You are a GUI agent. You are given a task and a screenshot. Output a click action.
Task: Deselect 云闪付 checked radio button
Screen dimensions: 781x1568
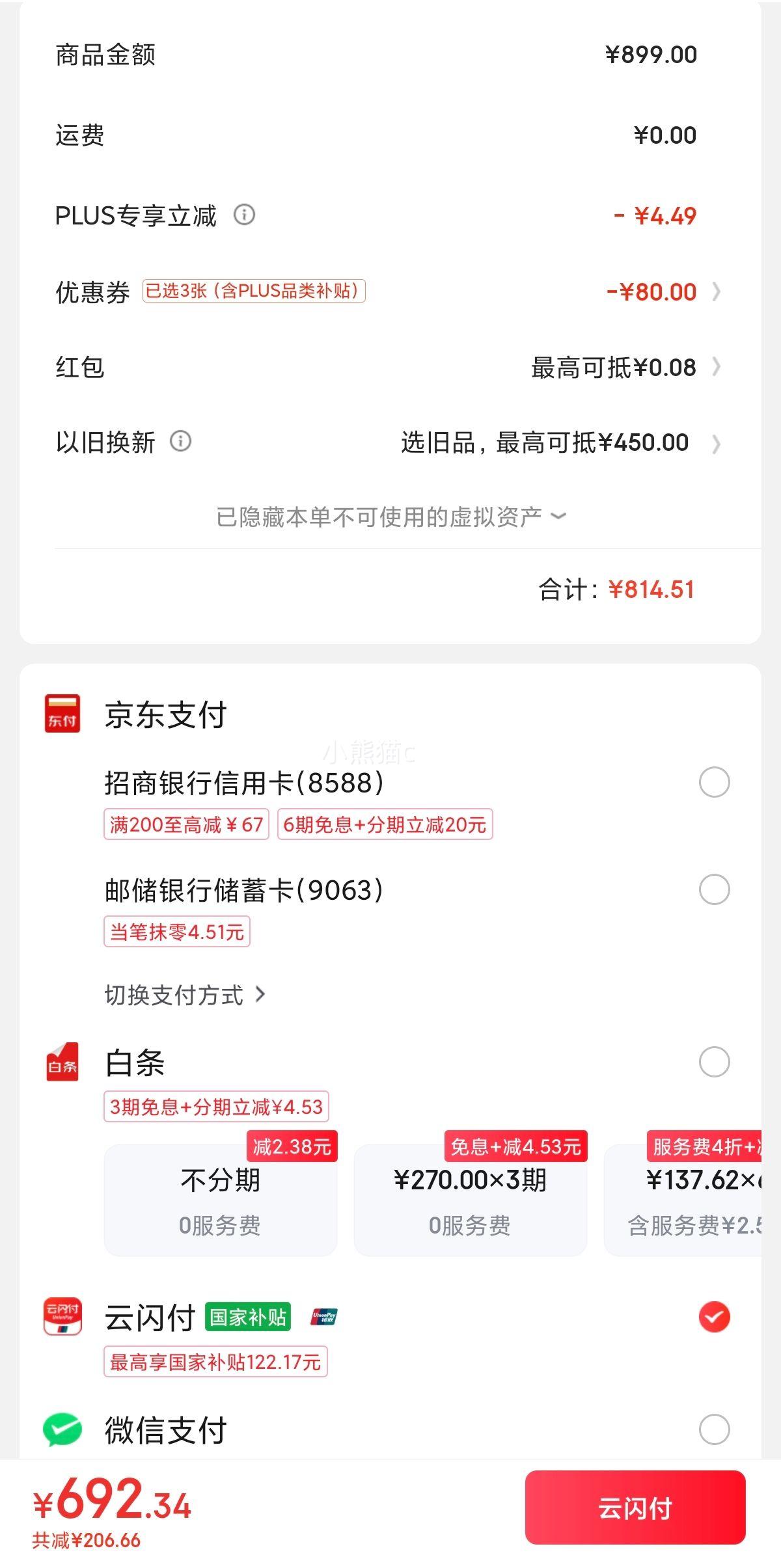click(714, 1318)
